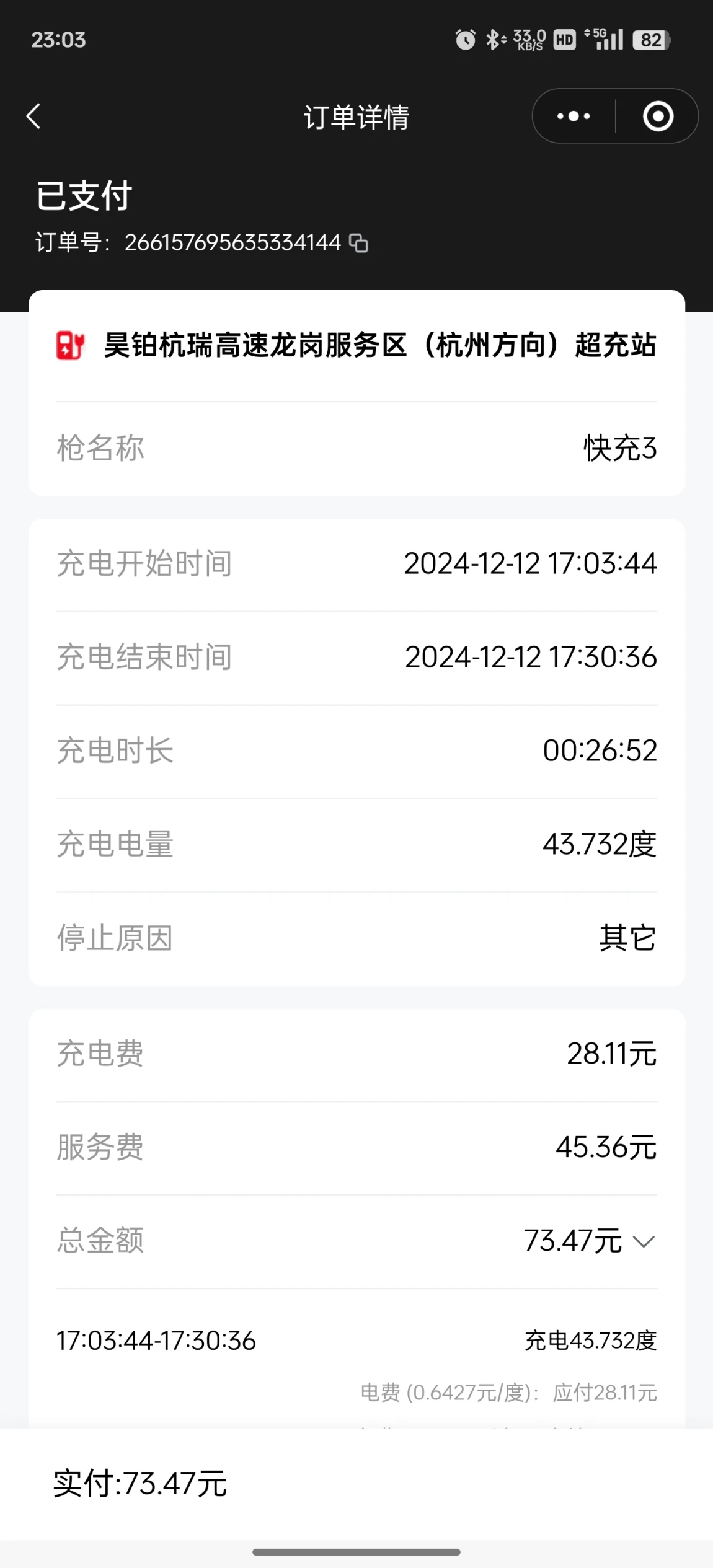Open the mini program three-dot menu
713x1568 pixels.
[x=573, y=116]
